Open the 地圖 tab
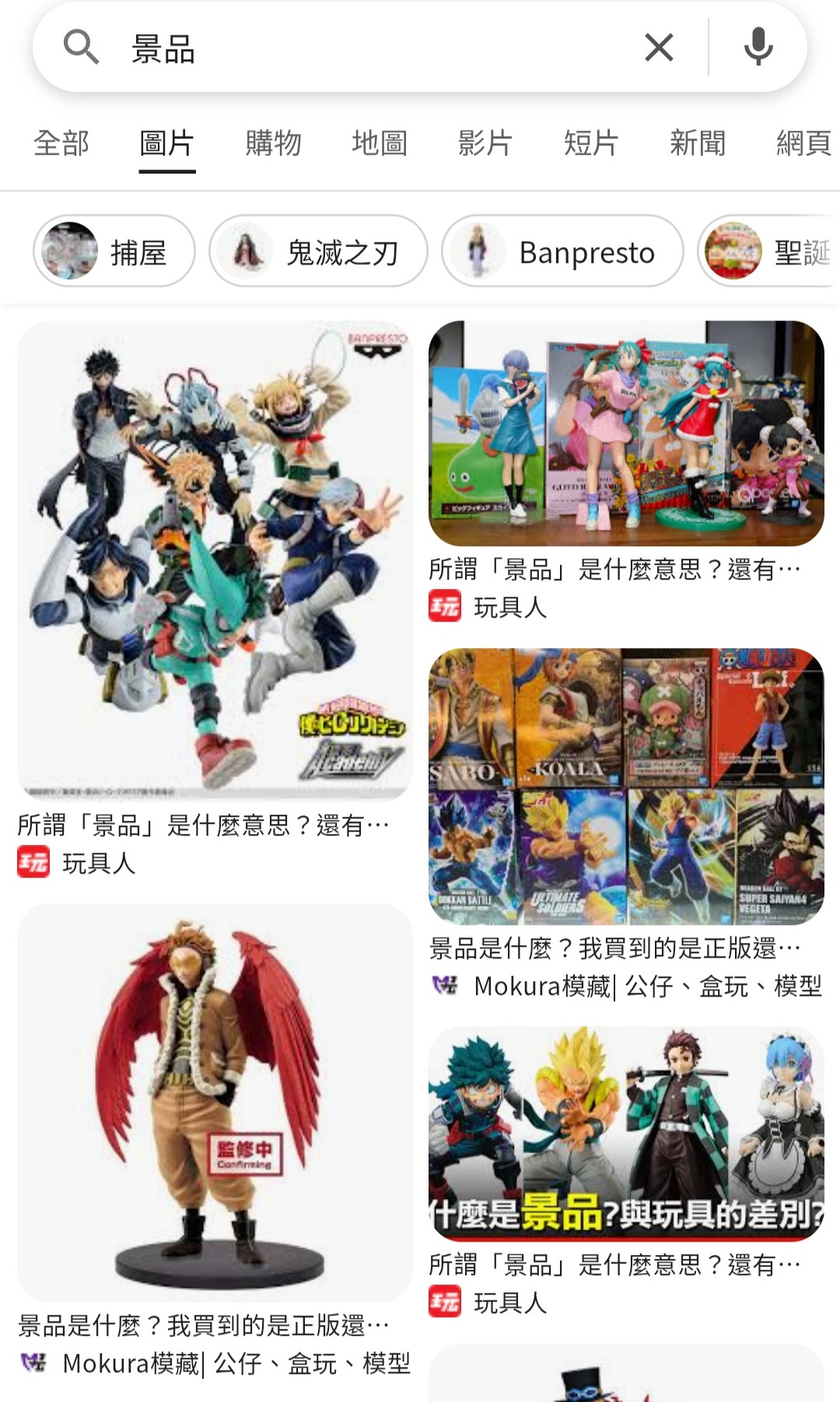840x1402 pixels. point(380,143)
